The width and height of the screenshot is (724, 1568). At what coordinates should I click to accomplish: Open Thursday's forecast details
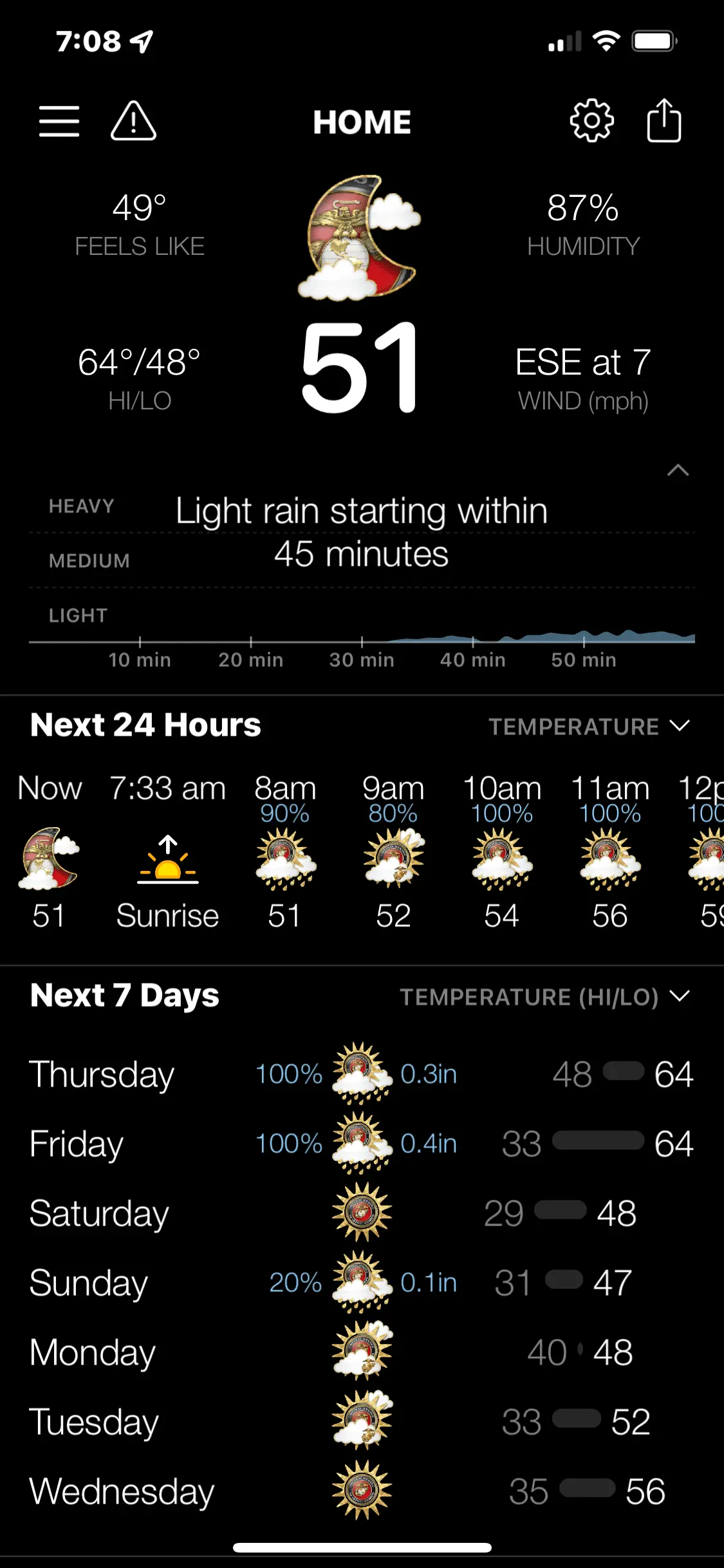click(360, 1074)
